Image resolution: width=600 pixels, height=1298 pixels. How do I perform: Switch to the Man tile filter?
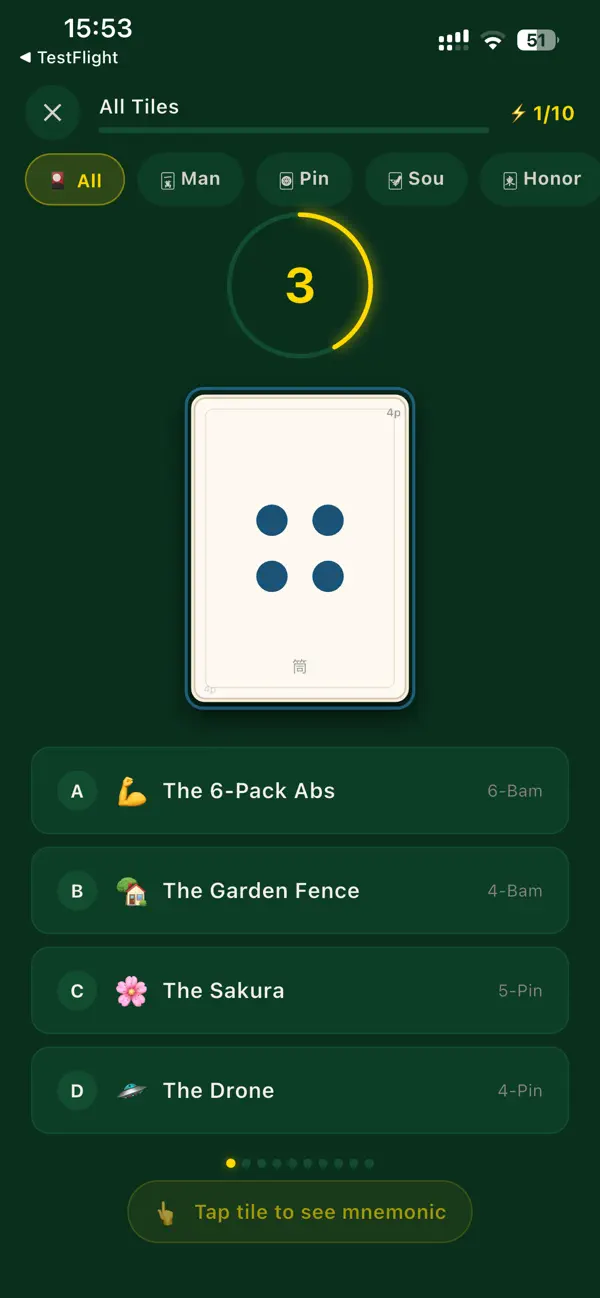point(190,179)
